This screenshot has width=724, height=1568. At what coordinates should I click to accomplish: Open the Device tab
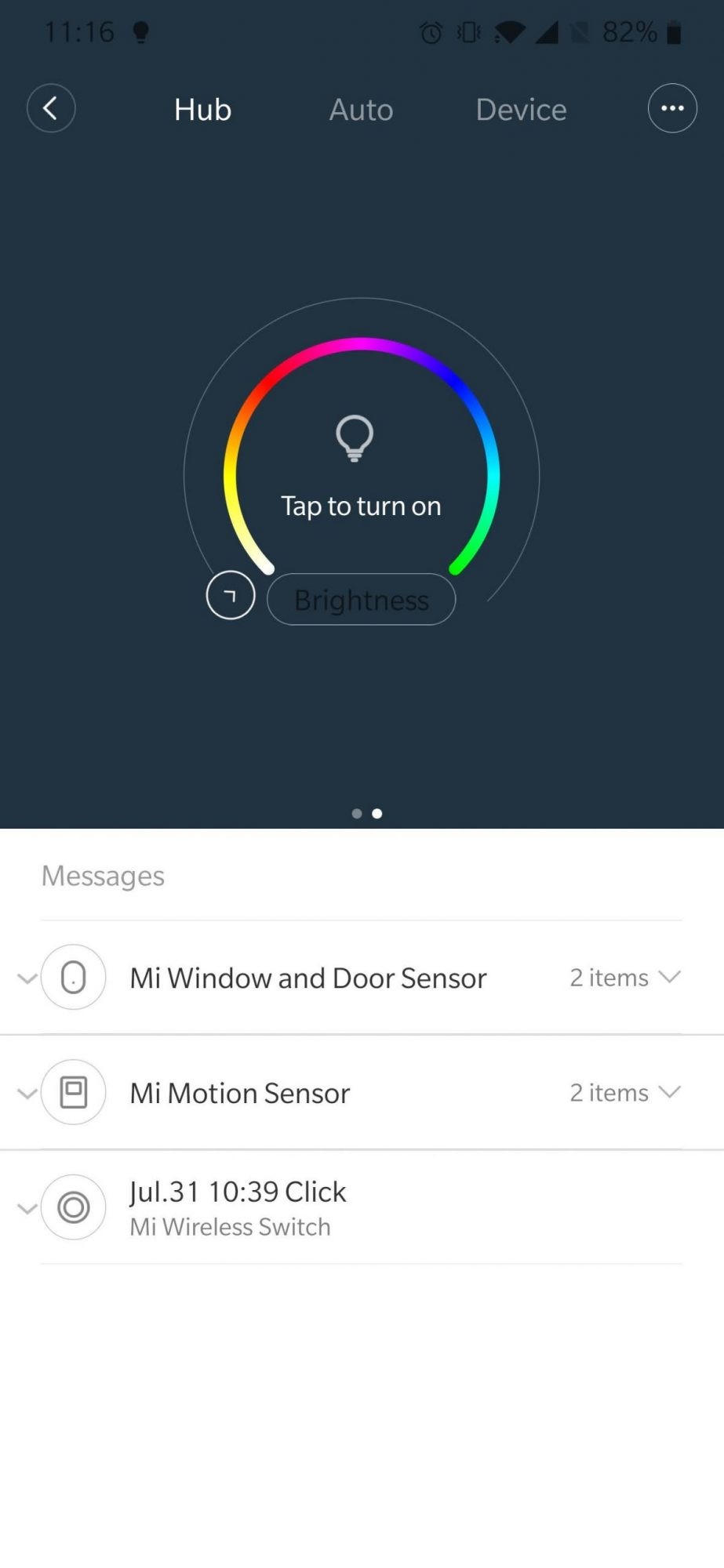tap(521, 110)
